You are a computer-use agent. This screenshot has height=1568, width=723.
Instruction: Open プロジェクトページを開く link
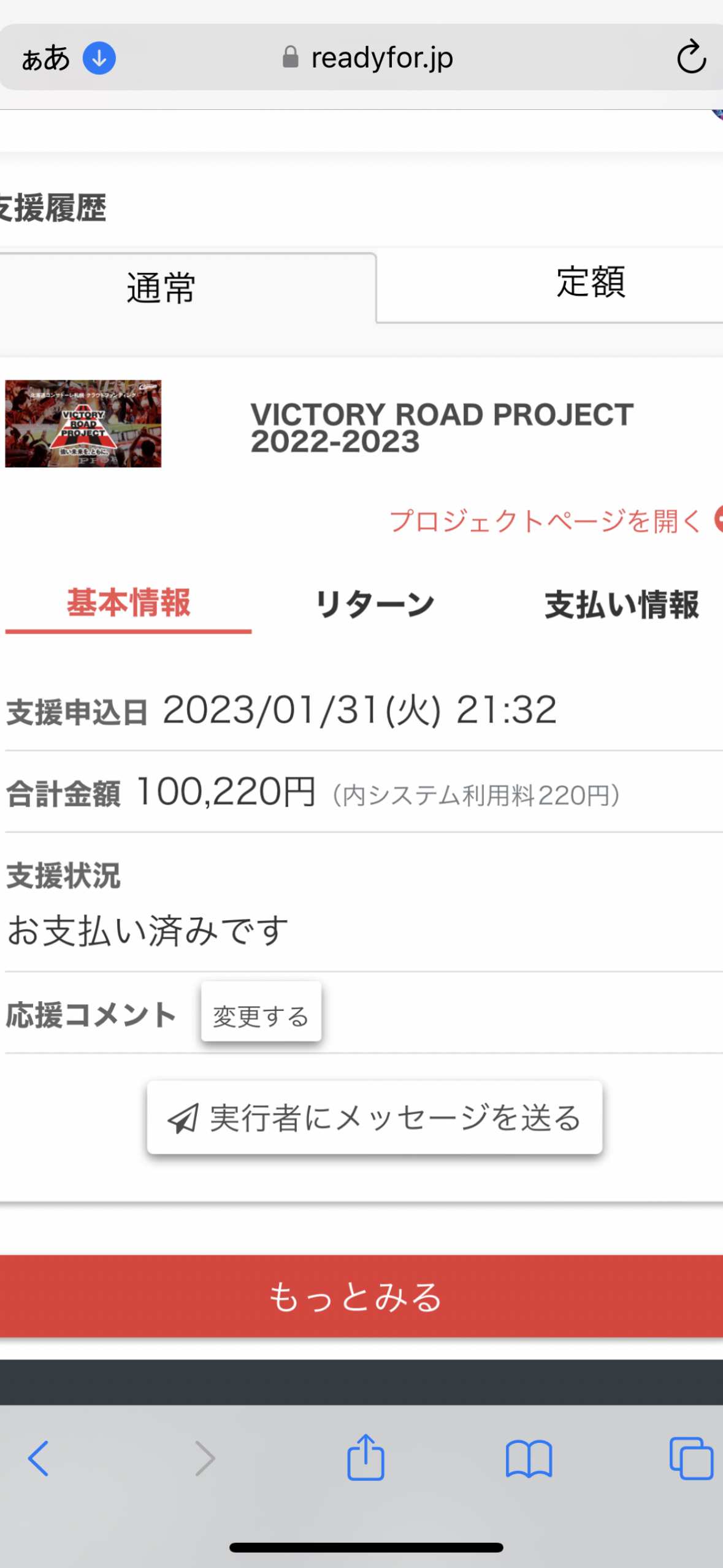[x=546, y=521]
